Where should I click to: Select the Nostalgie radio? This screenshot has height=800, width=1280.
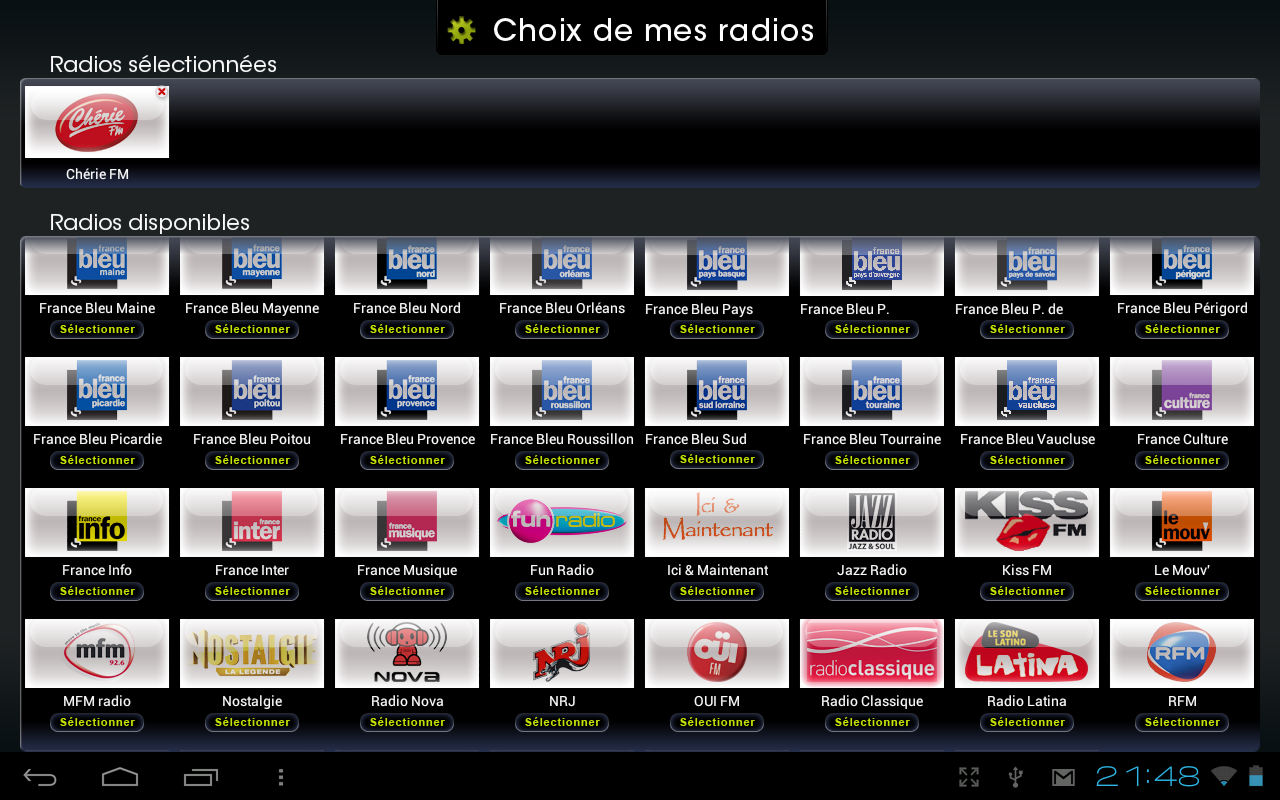pyautogui.click(x=252, y=722)
